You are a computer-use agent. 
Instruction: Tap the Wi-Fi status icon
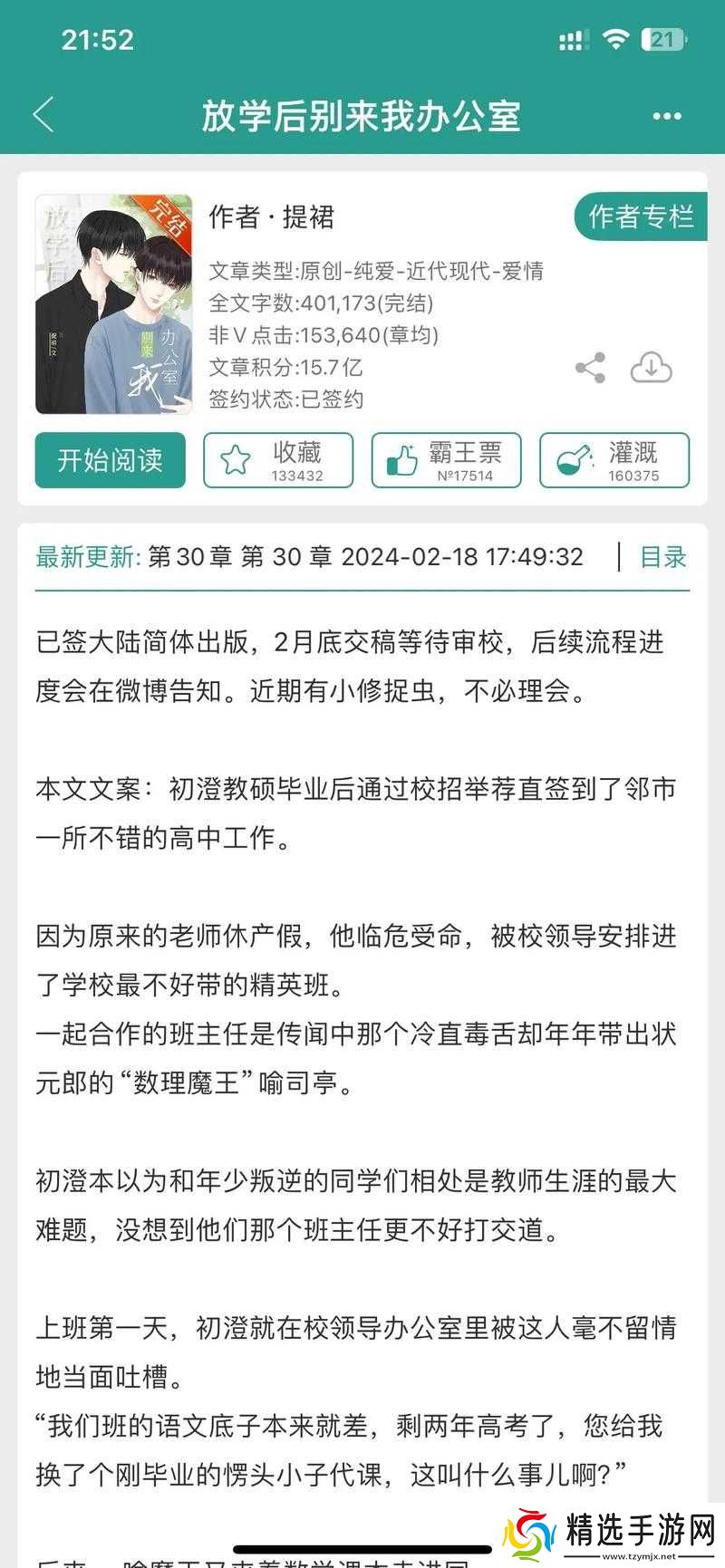[x=617, y=38]
